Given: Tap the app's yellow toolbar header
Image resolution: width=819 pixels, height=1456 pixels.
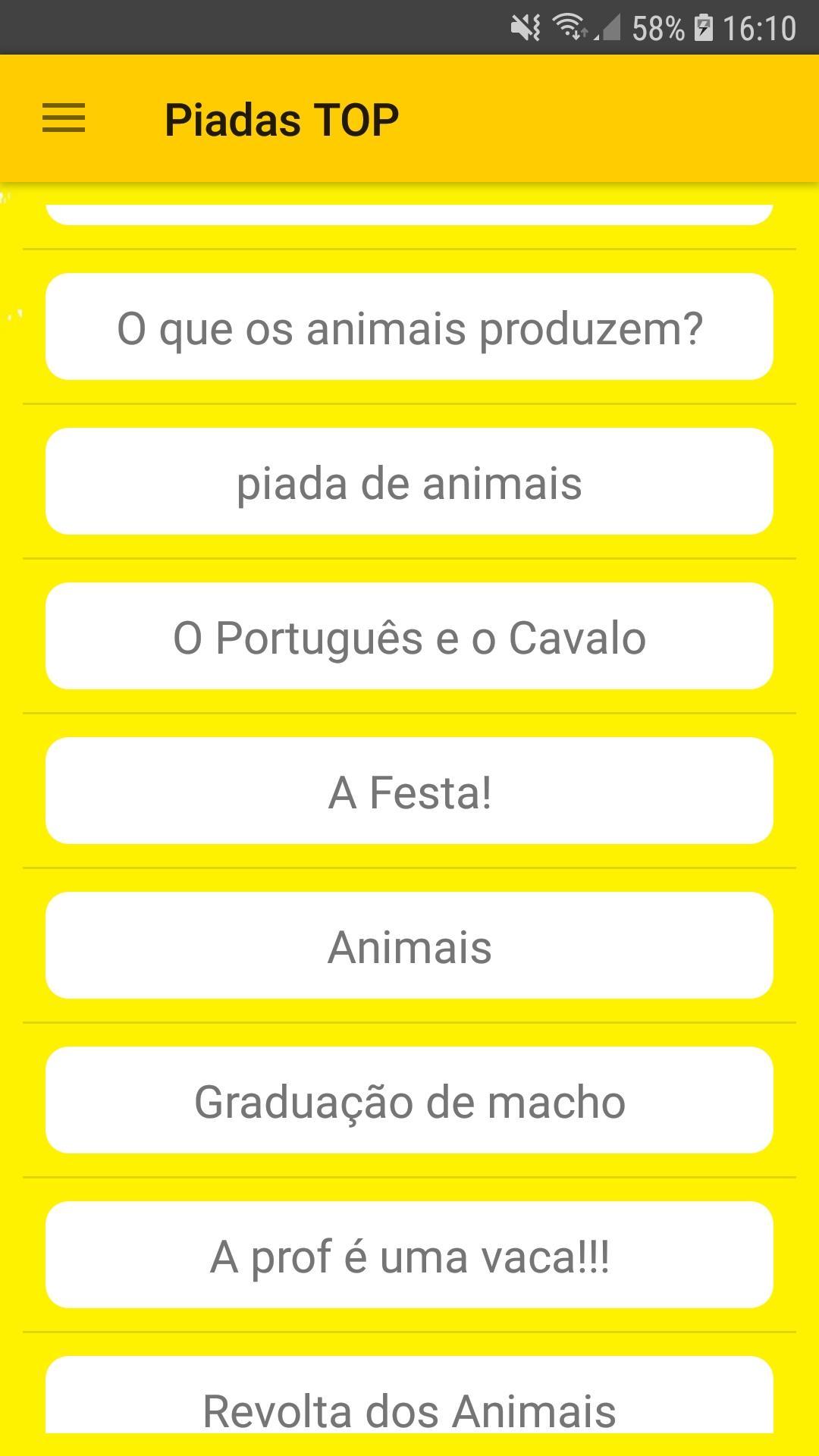Looking at the screenshot, I should click(x=409, y=118).
